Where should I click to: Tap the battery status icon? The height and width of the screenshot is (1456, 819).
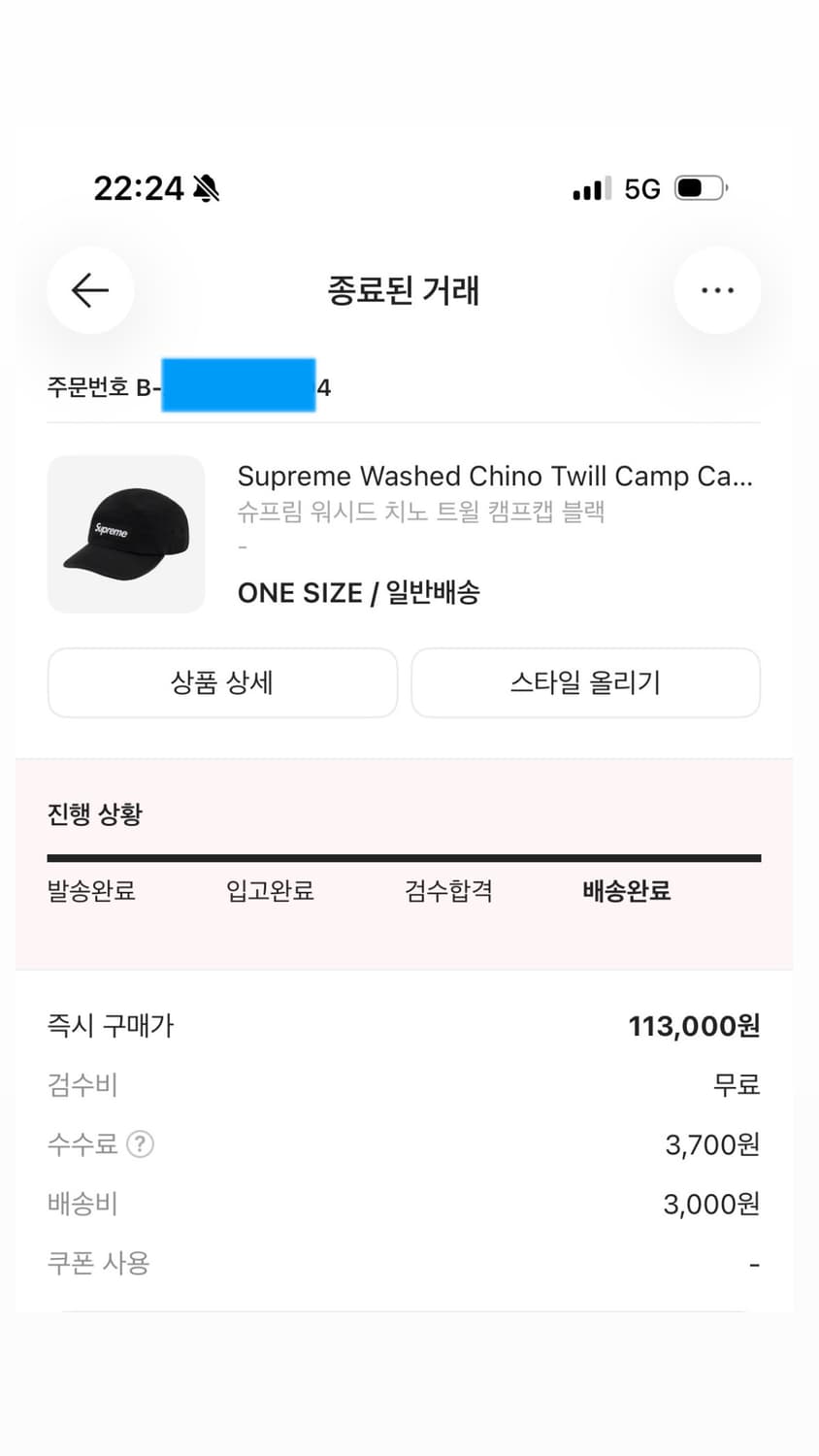click(x=695, y=187)
